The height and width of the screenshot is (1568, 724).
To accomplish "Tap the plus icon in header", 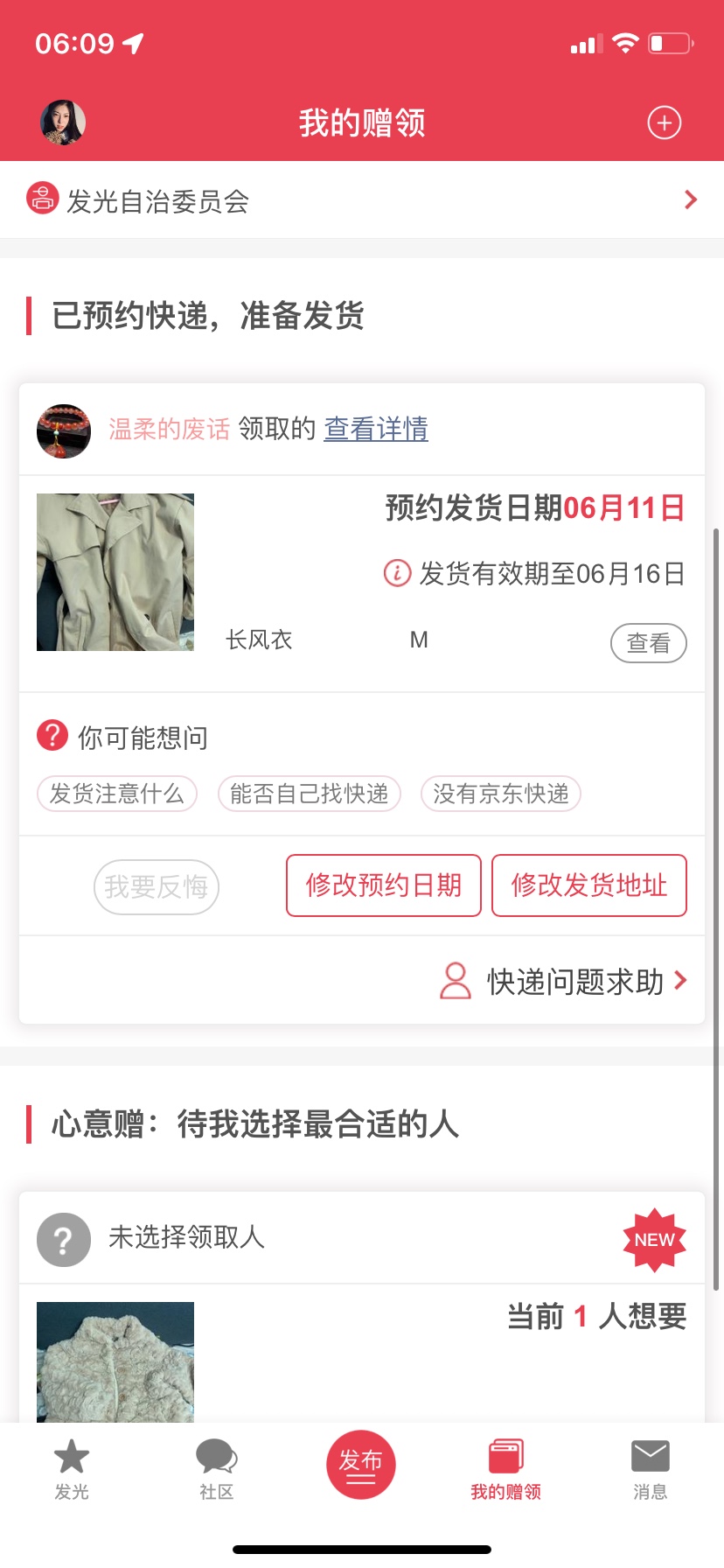I will (664, 122).
